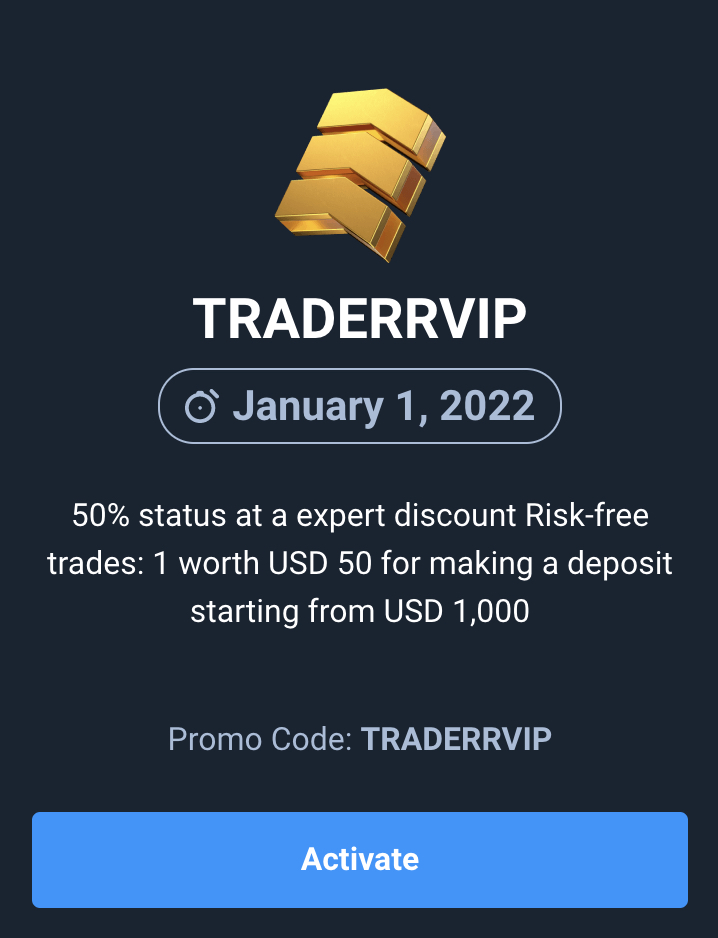
Task: Activate the TRADERRVIP promo code
Action: 359,859
